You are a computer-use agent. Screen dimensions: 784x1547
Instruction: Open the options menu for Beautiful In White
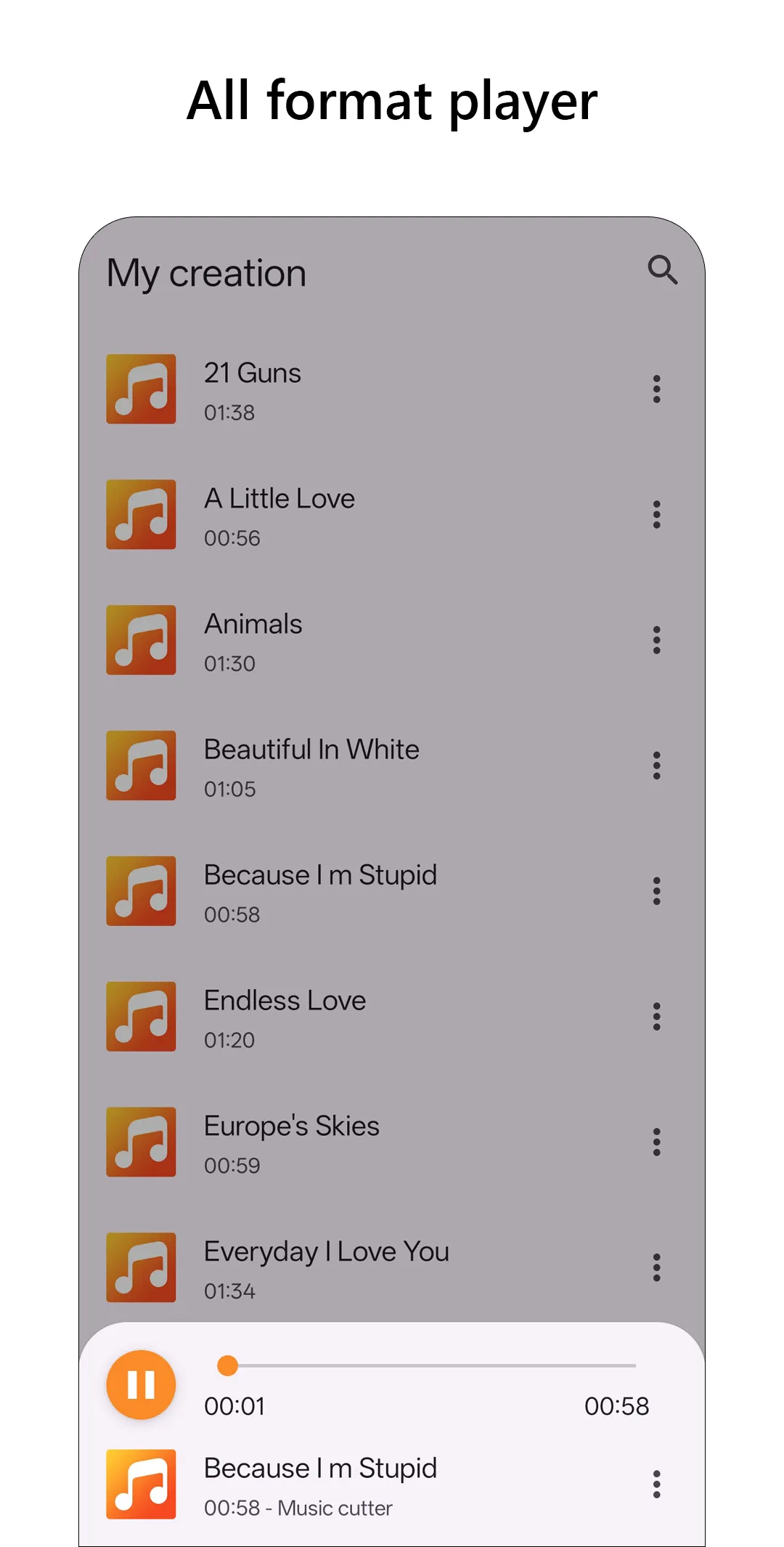pos(656,766)
